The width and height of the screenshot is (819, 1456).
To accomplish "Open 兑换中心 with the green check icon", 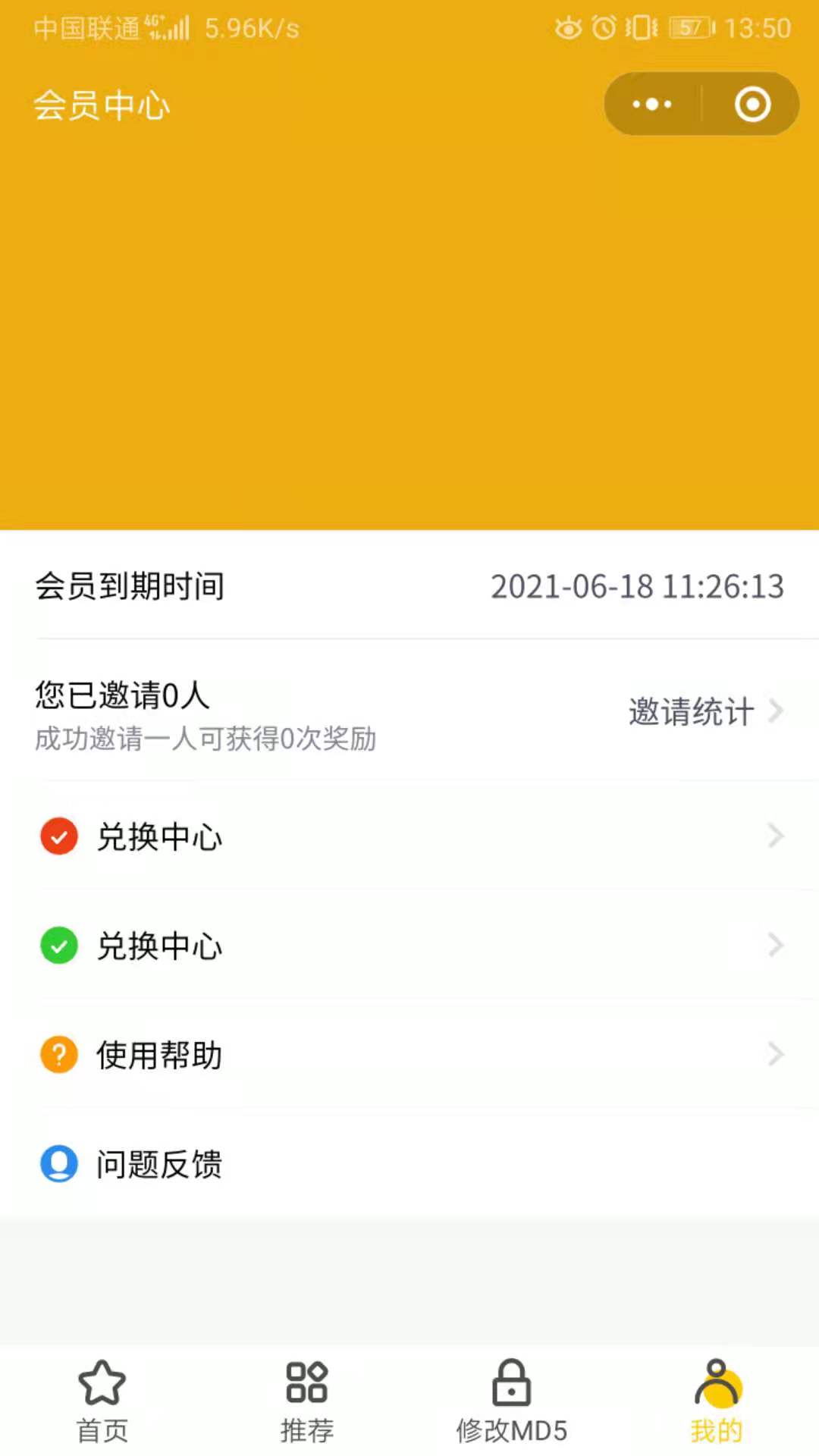I will tap(409, 946).
